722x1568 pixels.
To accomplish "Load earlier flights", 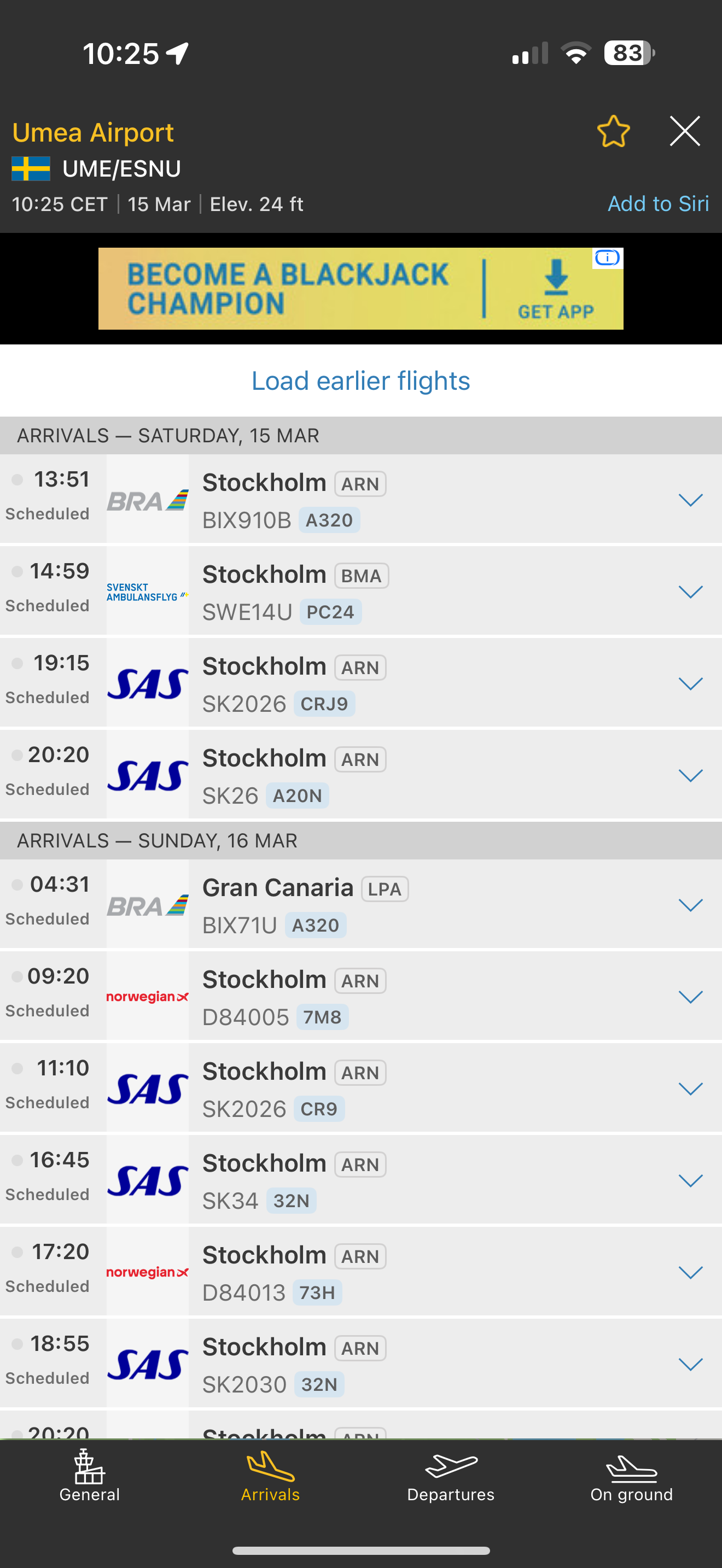I will tap(361, 381).
